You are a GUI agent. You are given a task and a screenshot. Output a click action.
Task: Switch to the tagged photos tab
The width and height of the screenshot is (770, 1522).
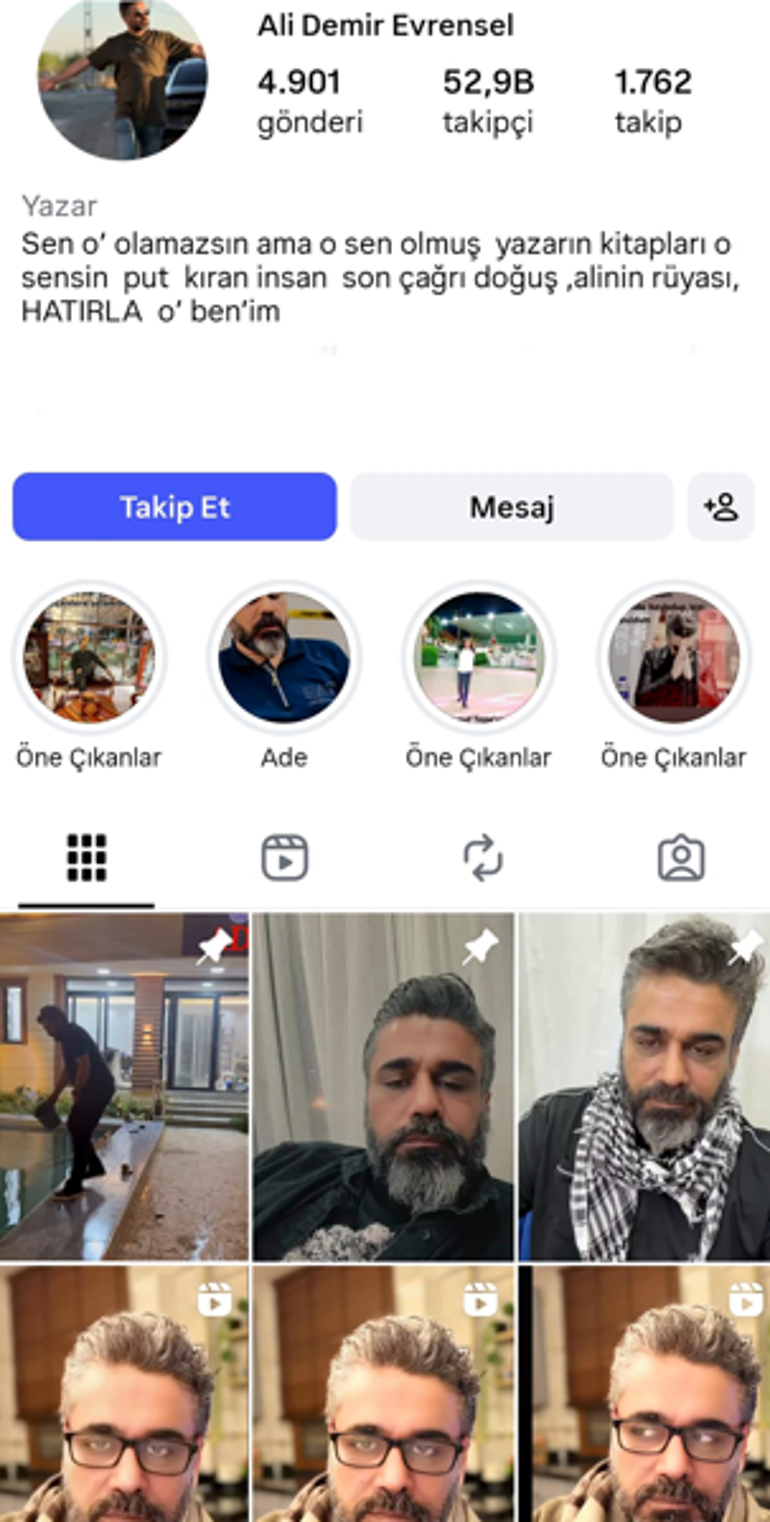tap(680, 858)
